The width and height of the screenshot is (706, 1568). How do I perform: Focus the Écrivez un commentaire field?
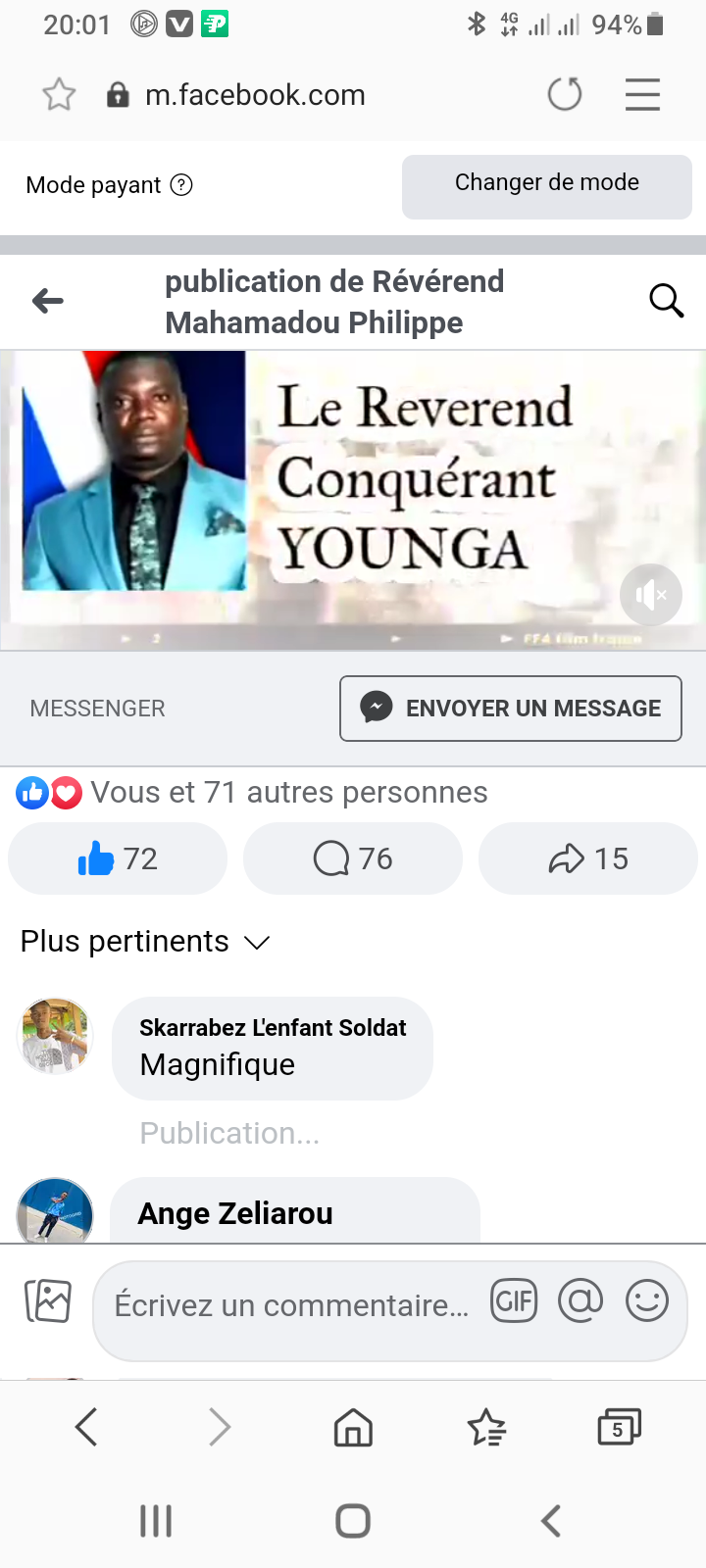(290, 1305)
